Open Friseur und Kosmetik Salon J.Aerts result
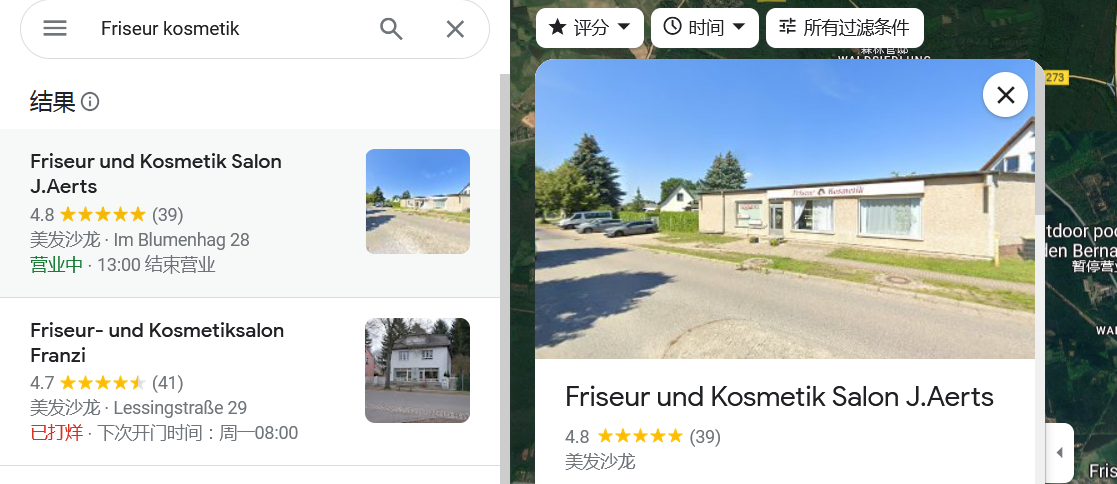 [x=156, y=173]
